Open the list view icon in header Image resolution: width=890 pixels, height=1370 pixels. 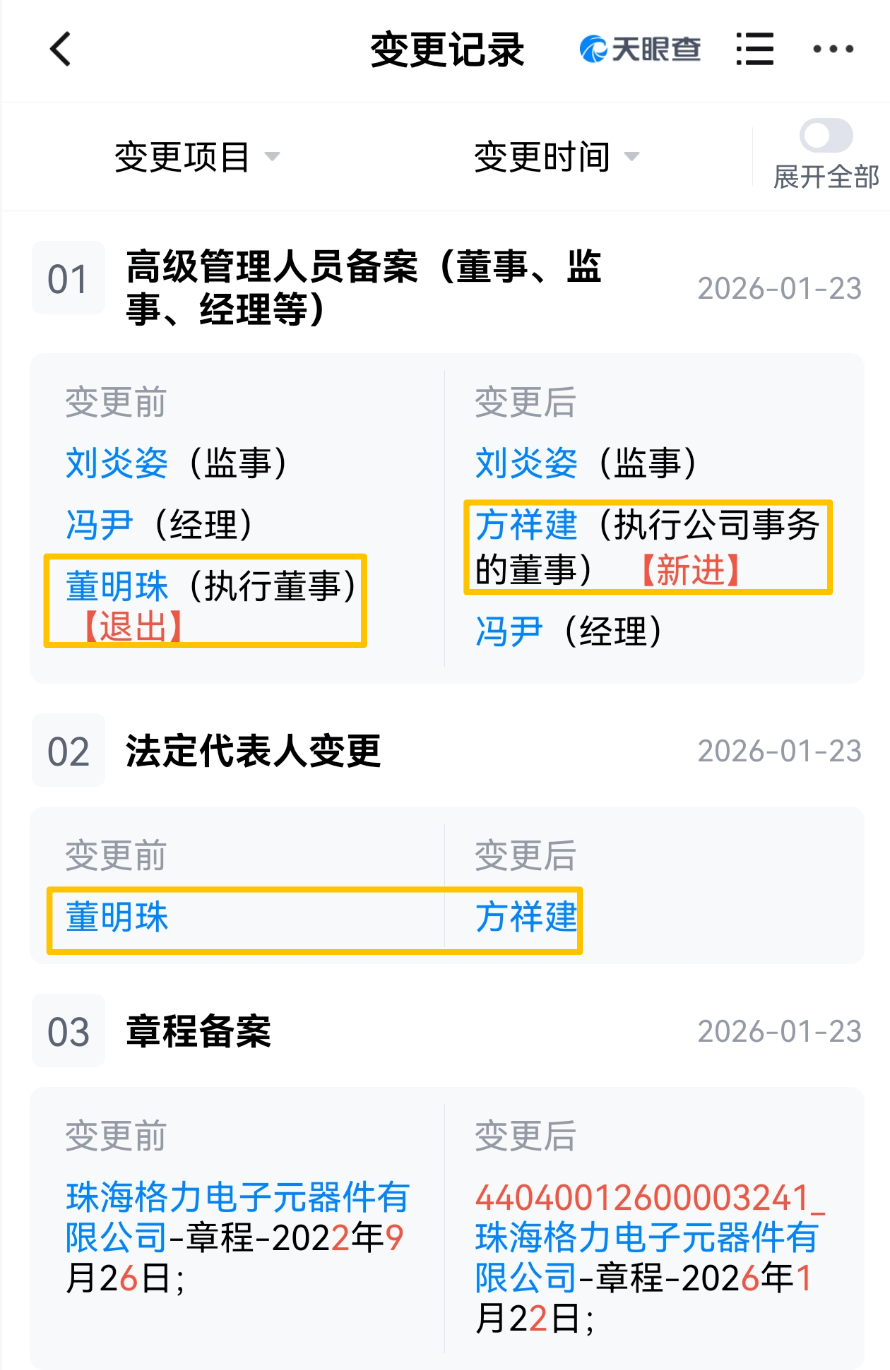pyautogui.click(x=755, y=49)
